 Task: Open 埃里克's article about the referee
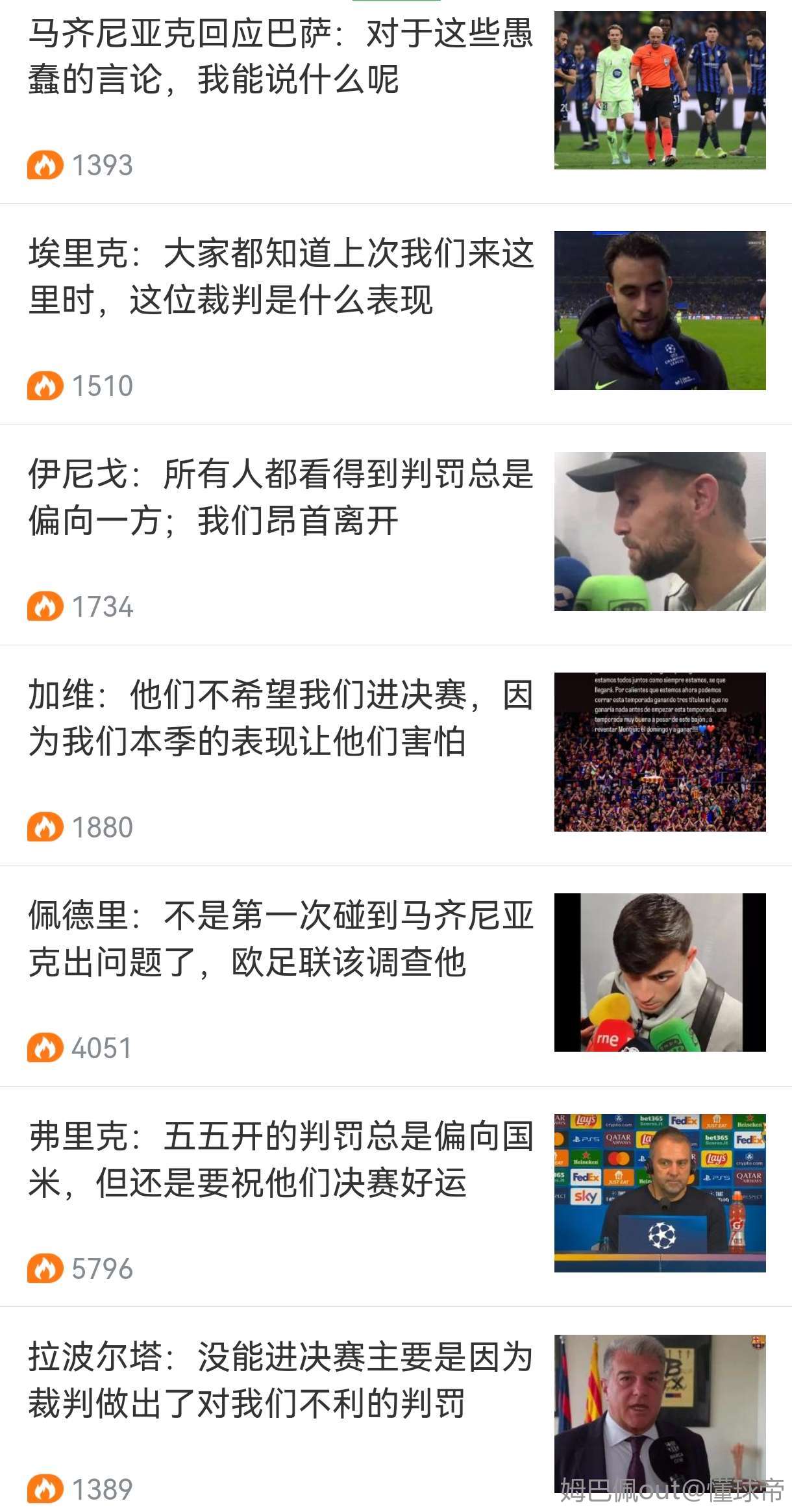(280, 277)
